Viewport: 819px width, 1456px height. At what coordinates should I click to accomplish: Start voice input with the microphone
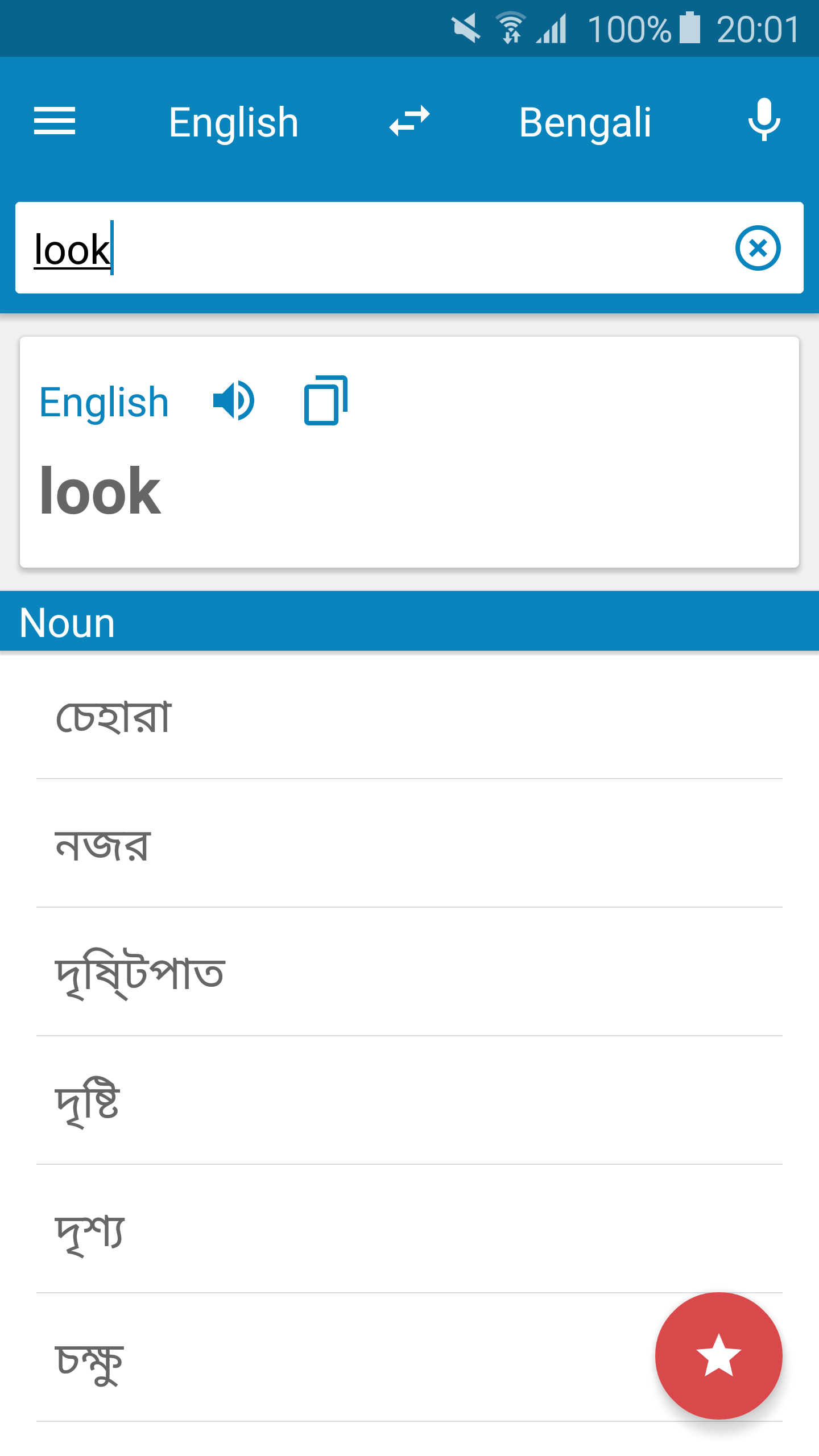764,120
